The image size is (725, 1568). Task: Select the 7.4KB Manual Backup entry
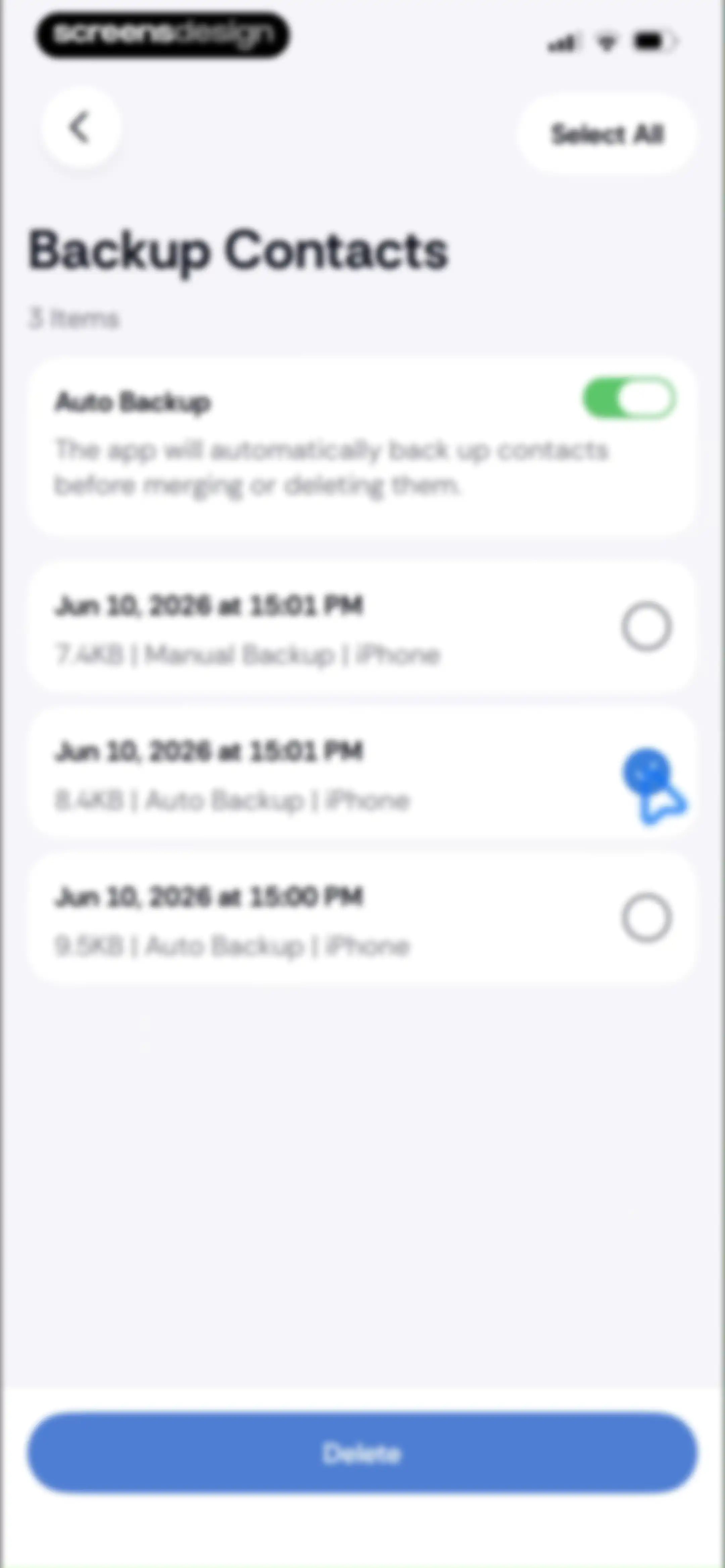point(646,626)
